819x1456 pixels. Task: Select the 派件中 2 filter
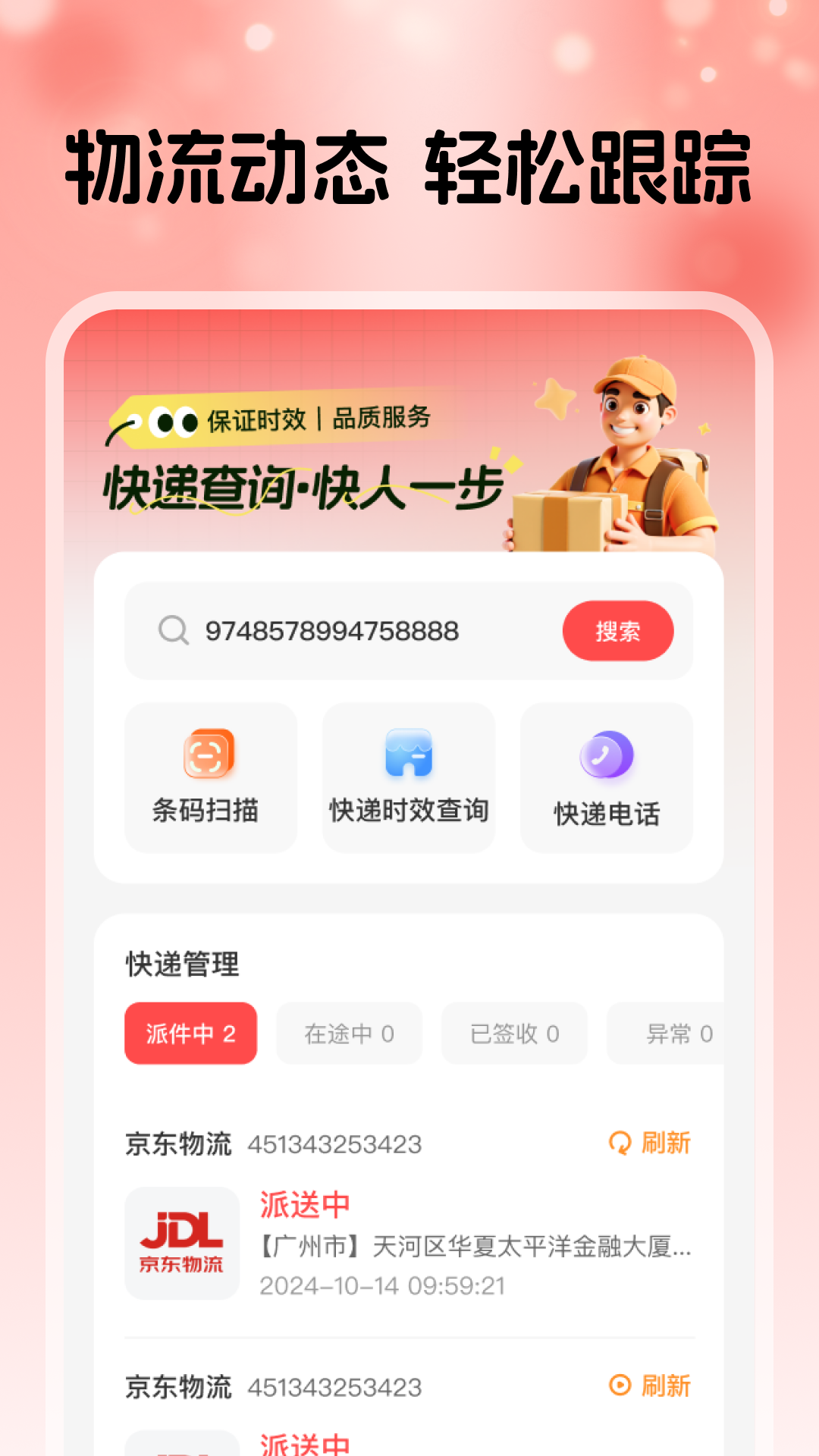(190, 1034)
